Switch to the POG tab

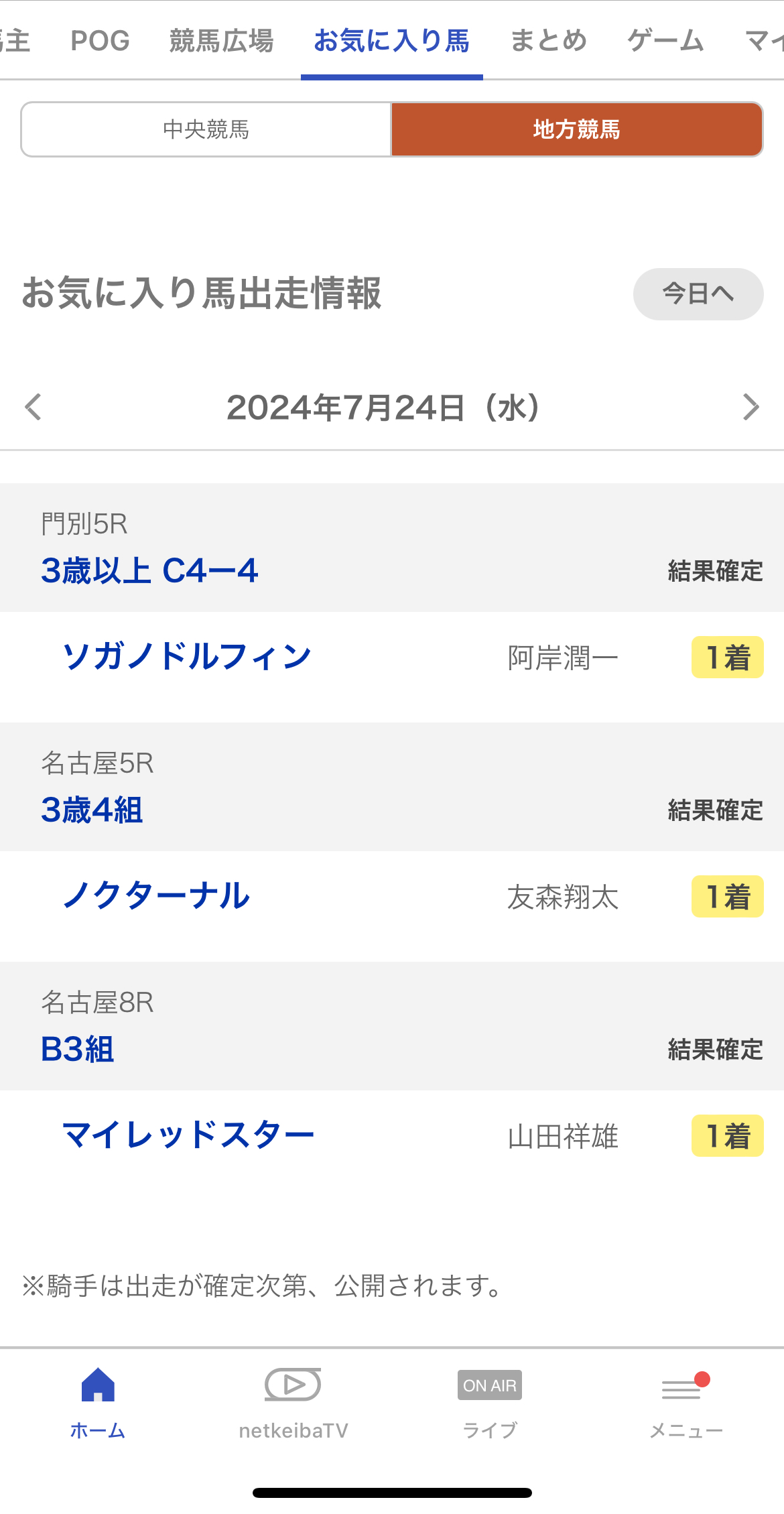[100, 41]
